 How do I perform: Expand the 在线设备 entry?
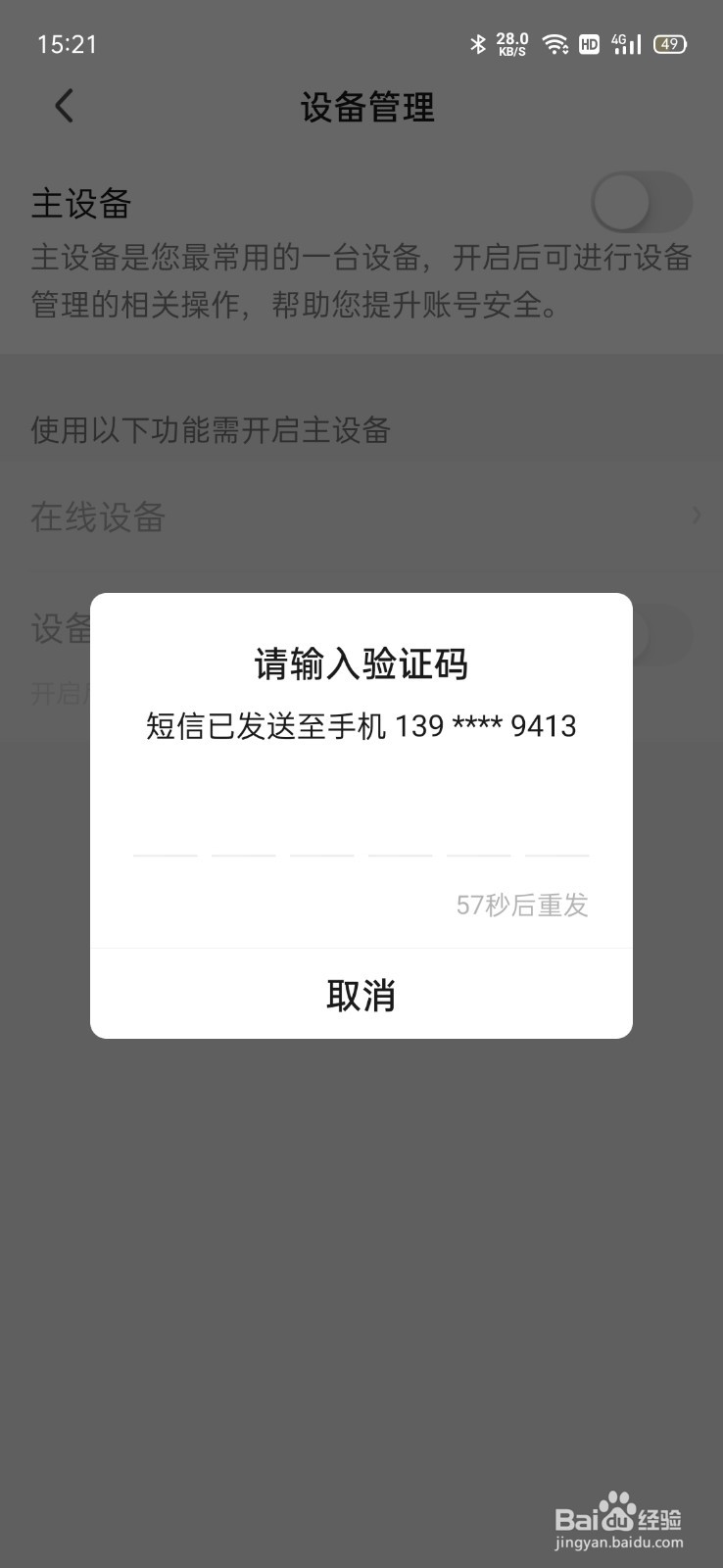pos(98,516)
